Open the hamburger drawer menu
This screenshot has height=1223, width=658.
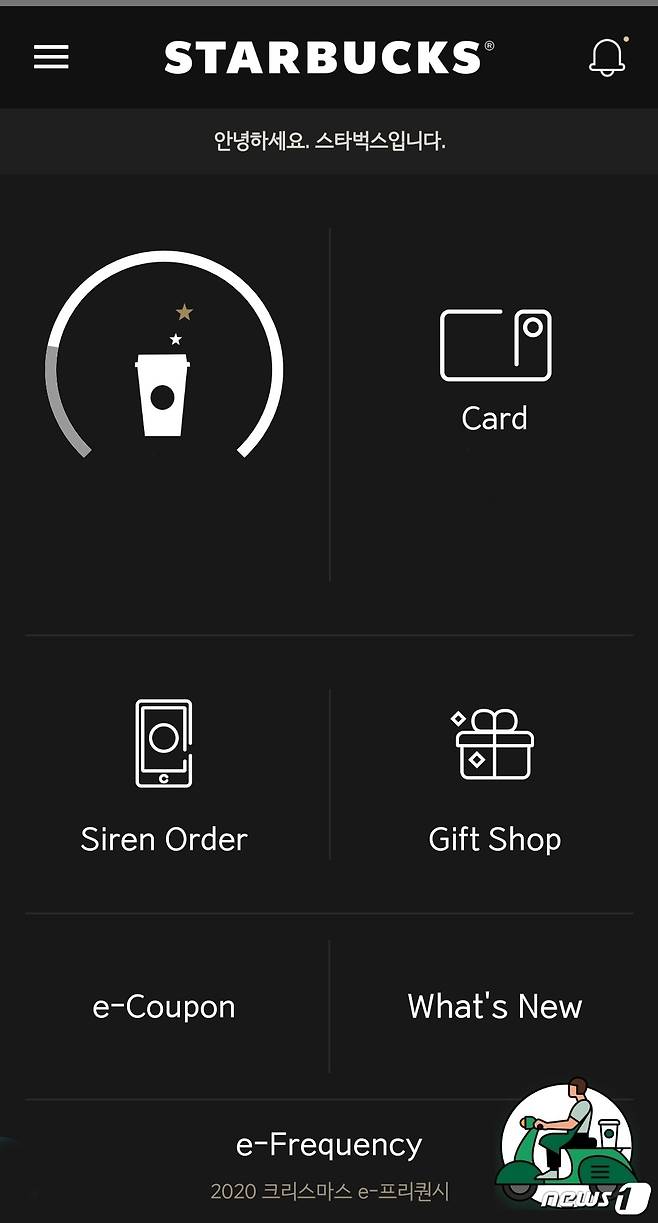point(51,58)
